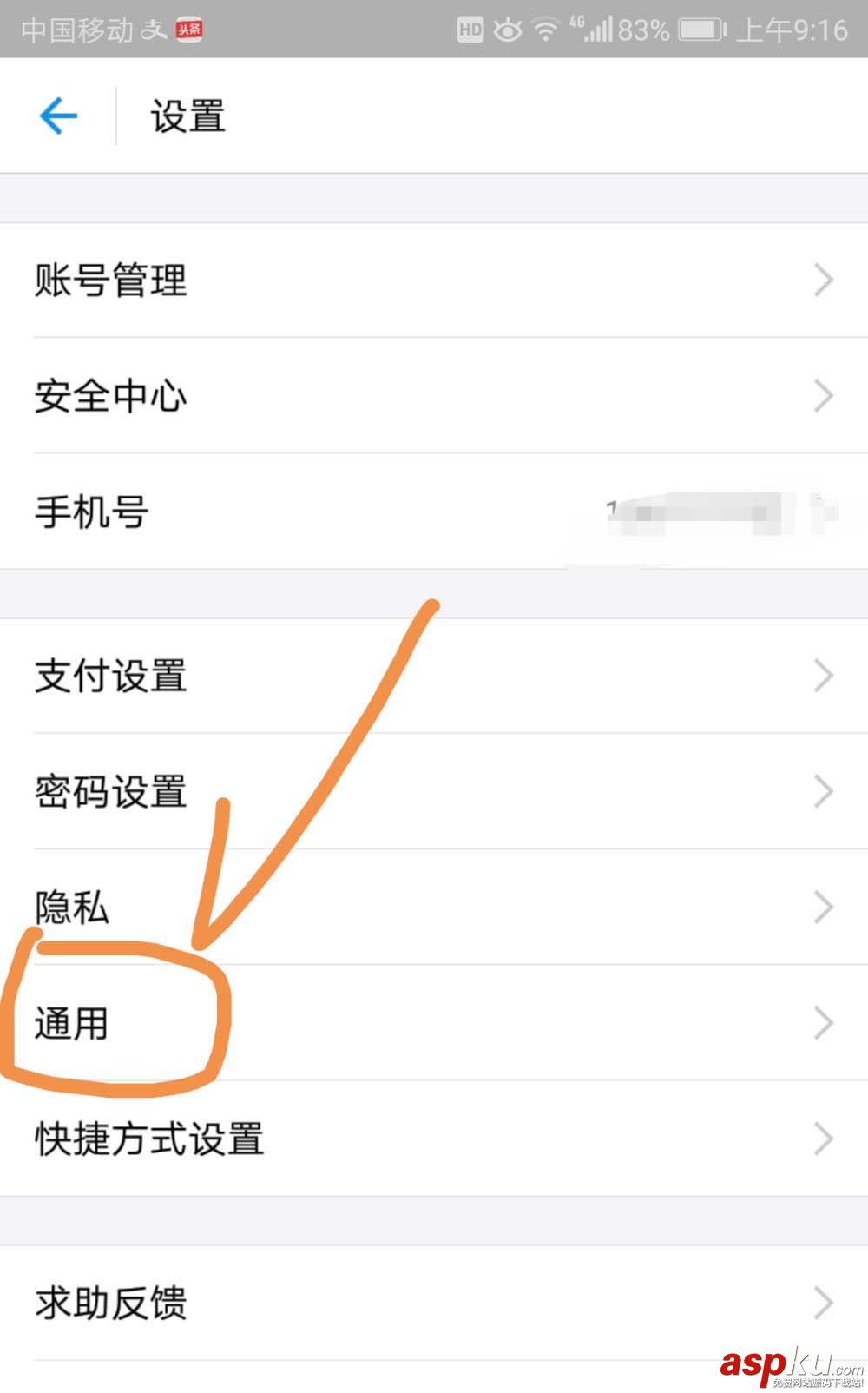Open 快捷方式设置 shortcut settings
The image size is (868, 1393).
coord(434,1139)
